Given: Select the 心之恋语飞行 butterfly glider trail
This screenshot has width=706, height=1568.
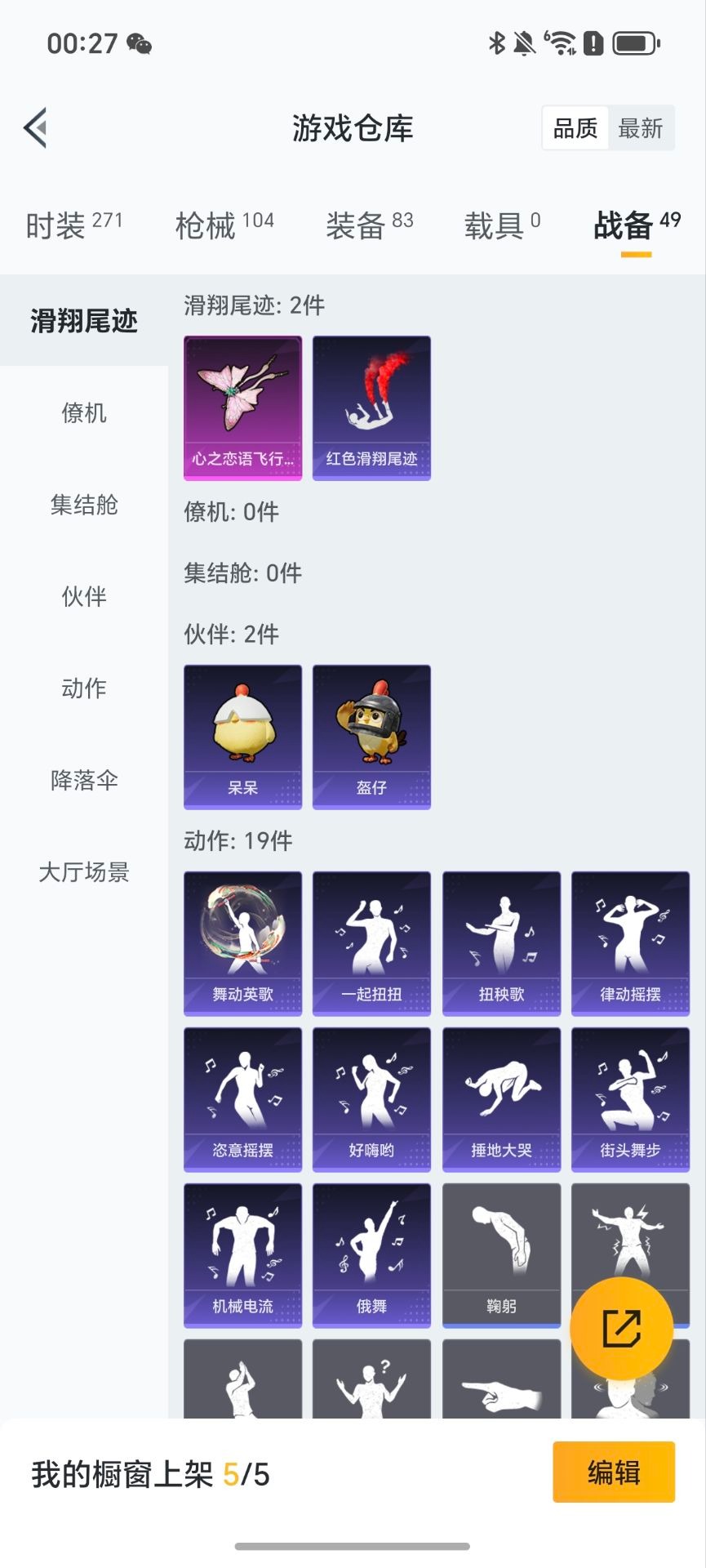Looking at the screenshot, I should tap(242, 406).
